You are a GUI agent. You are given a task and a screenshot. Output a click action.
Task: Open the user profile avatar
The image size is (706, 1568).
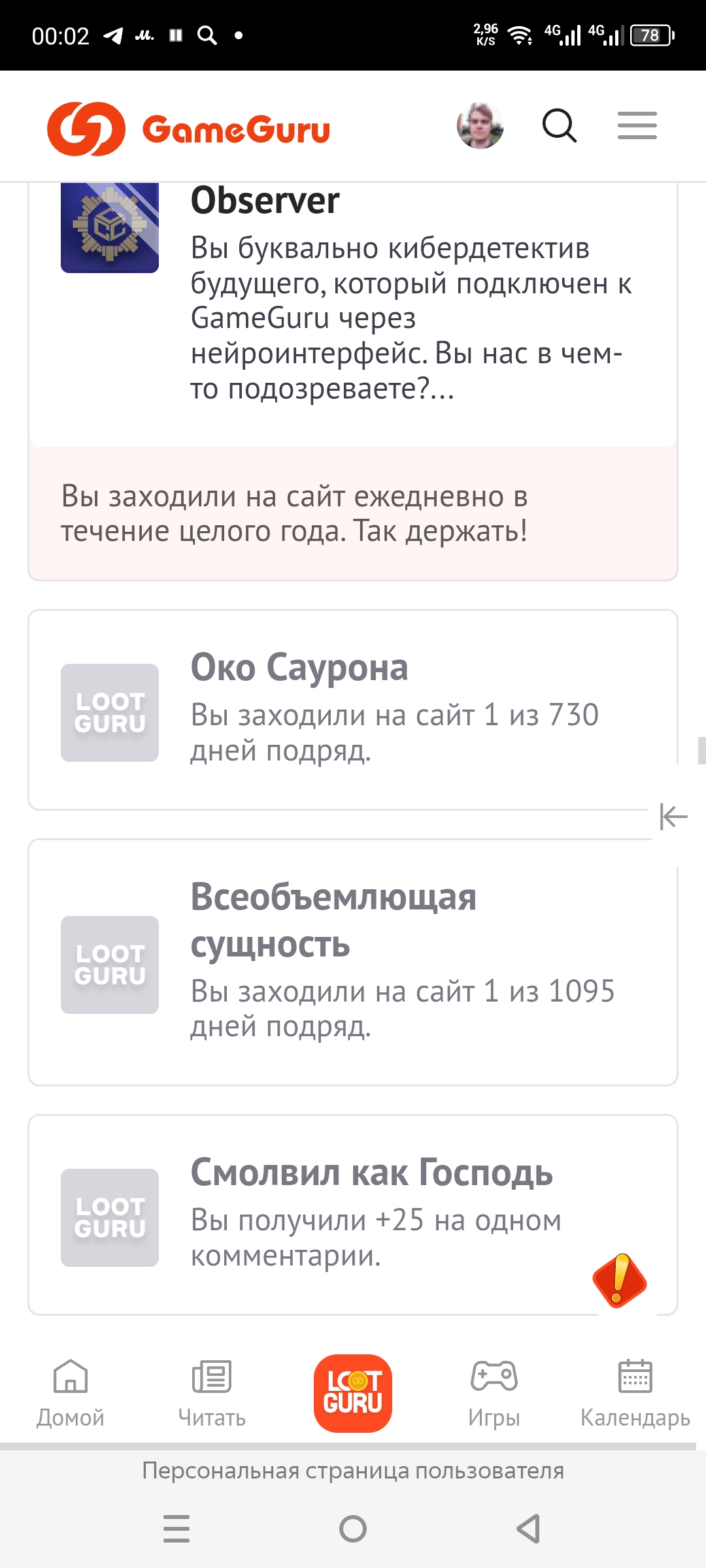point(480,125)
